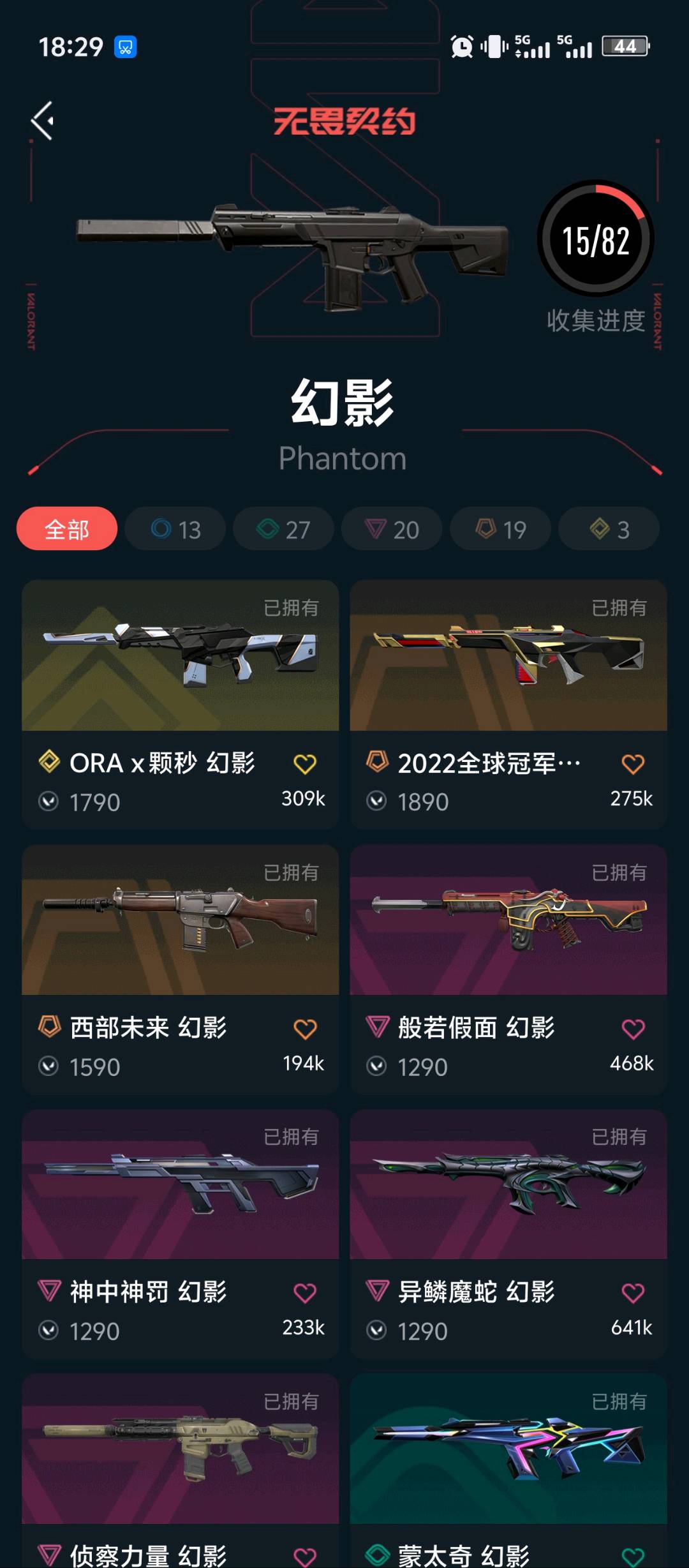Like the 2022全球冠军 skin

(633, 764)
